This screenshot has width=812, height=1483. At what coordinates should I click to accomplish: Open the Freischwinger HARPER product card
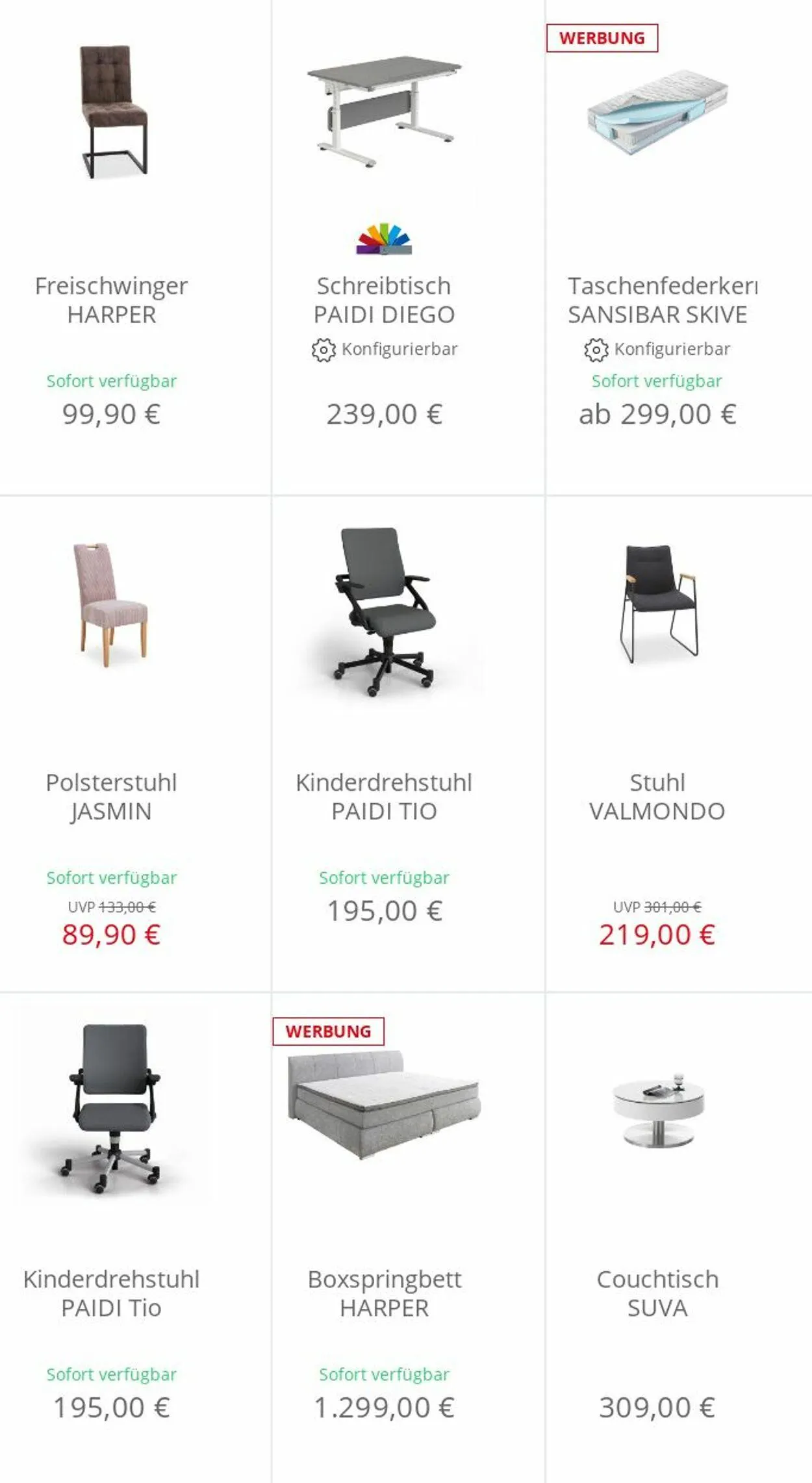tap(135, 247)
